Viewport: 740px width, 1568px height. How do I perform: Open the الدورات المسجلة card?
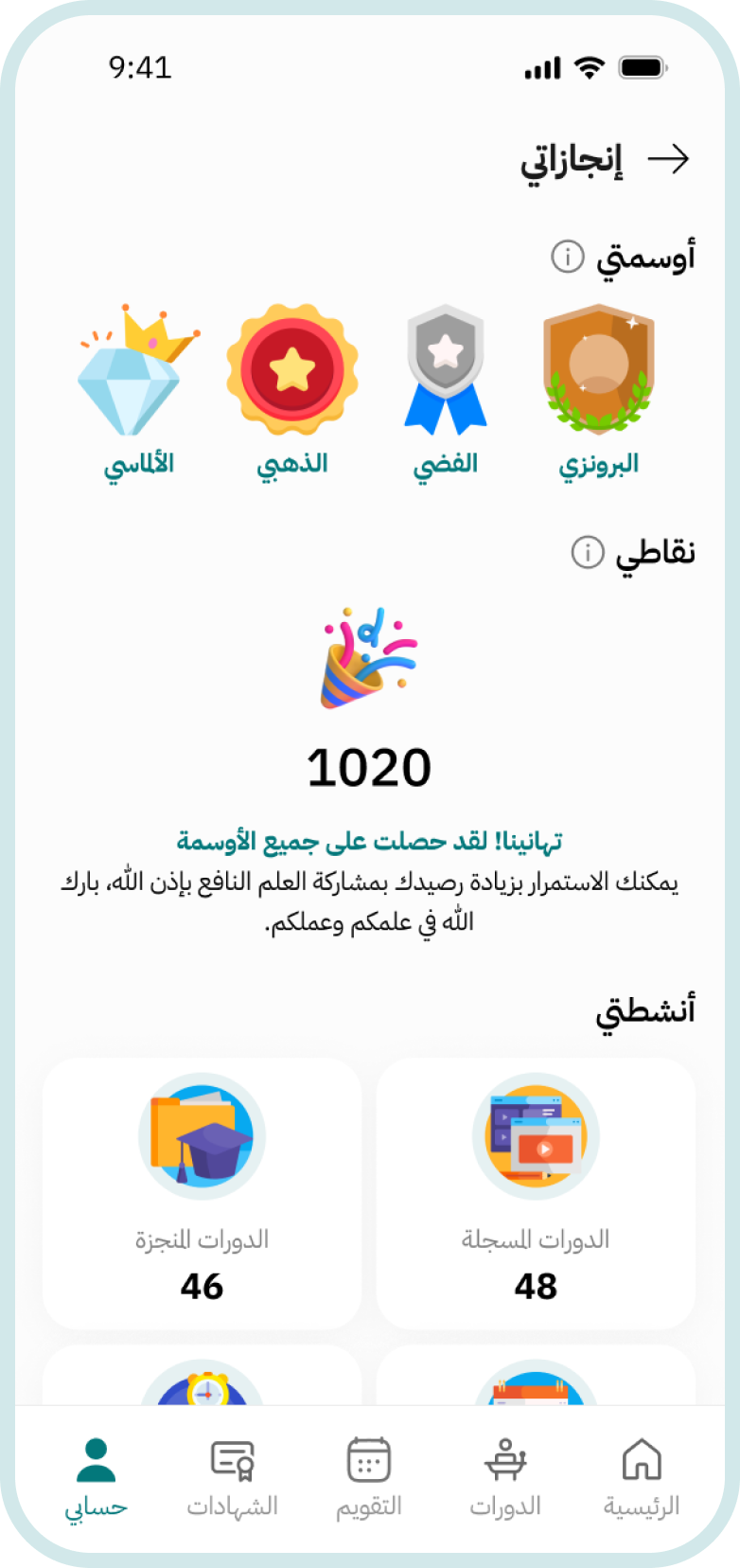click(x=536, y=1193)
